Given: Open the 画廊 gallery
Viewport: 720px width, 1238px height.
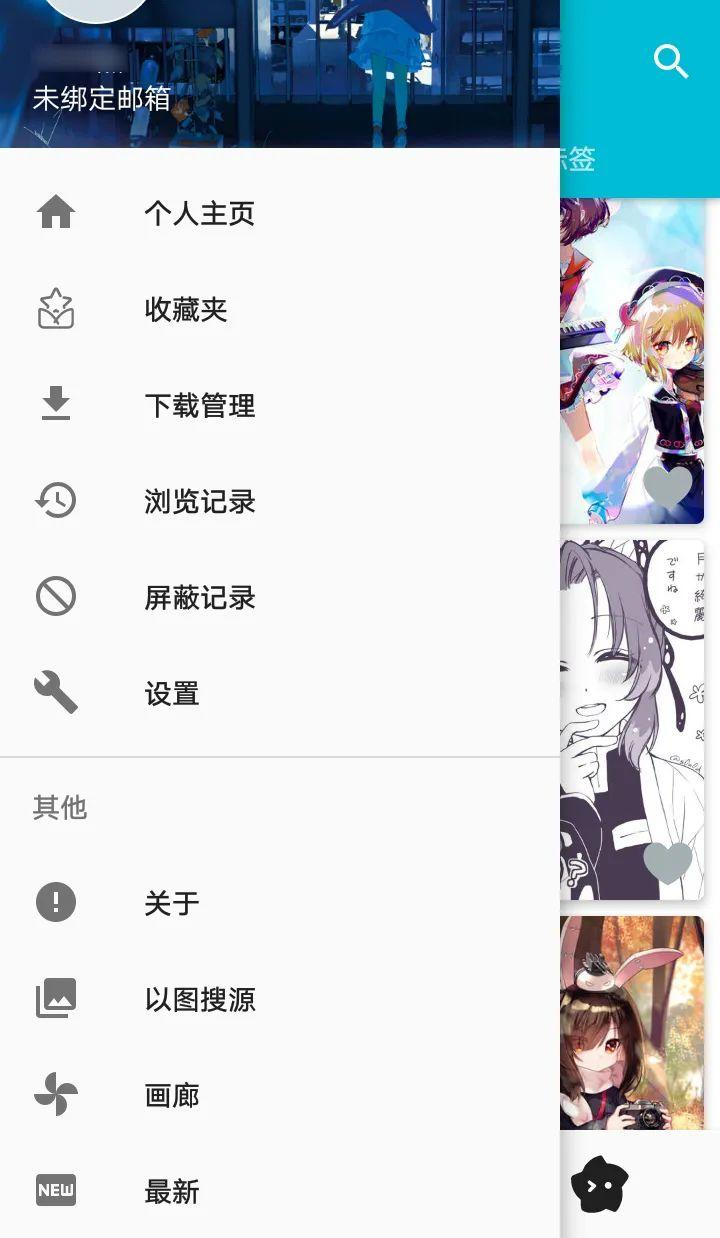Looking at the screenshot, I should click(172, 1095).
